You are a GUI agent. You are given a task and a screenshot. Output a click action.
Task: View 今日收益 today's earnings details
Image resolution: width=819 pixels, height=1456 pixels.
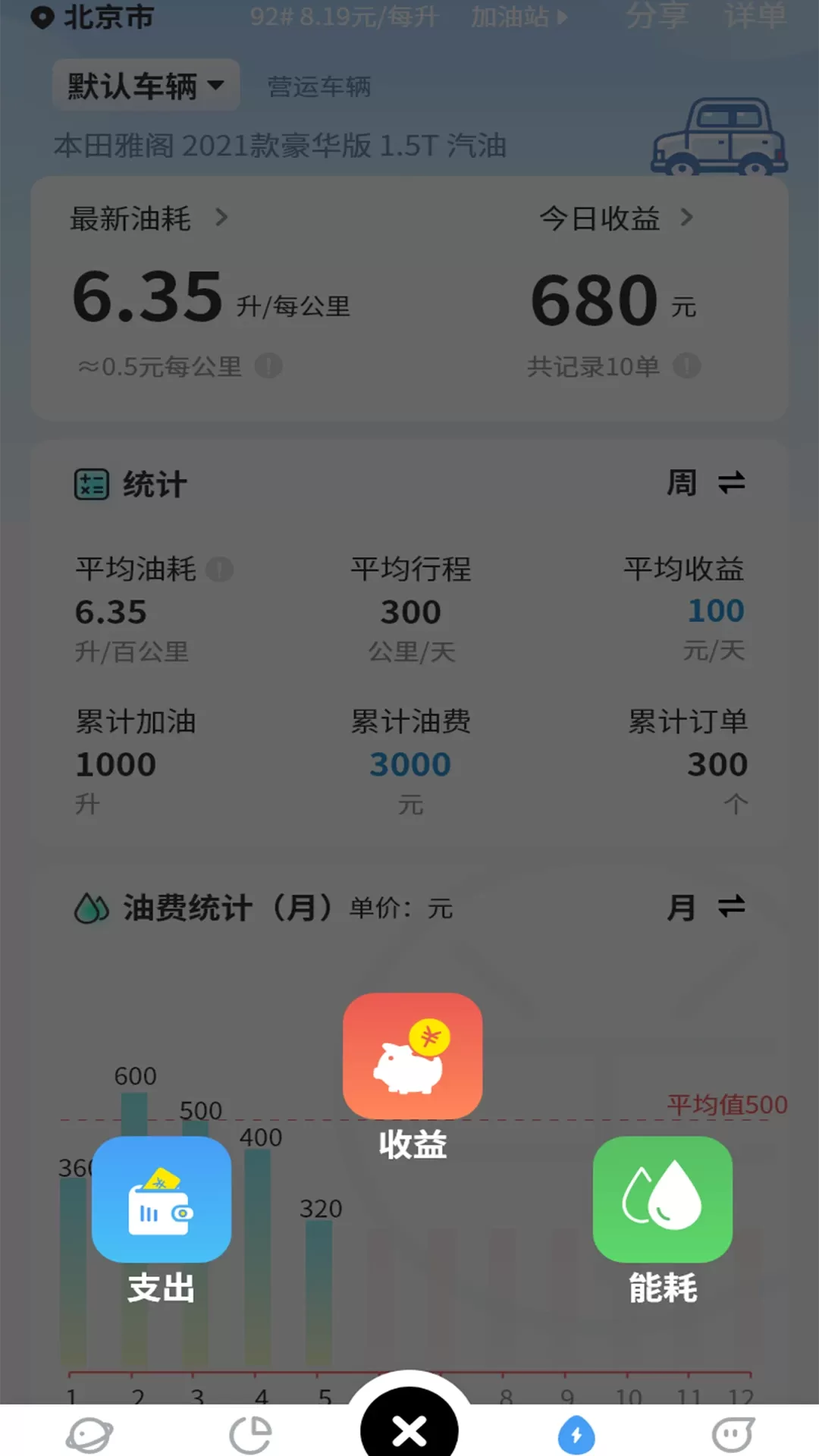click(x=615, y=218)
